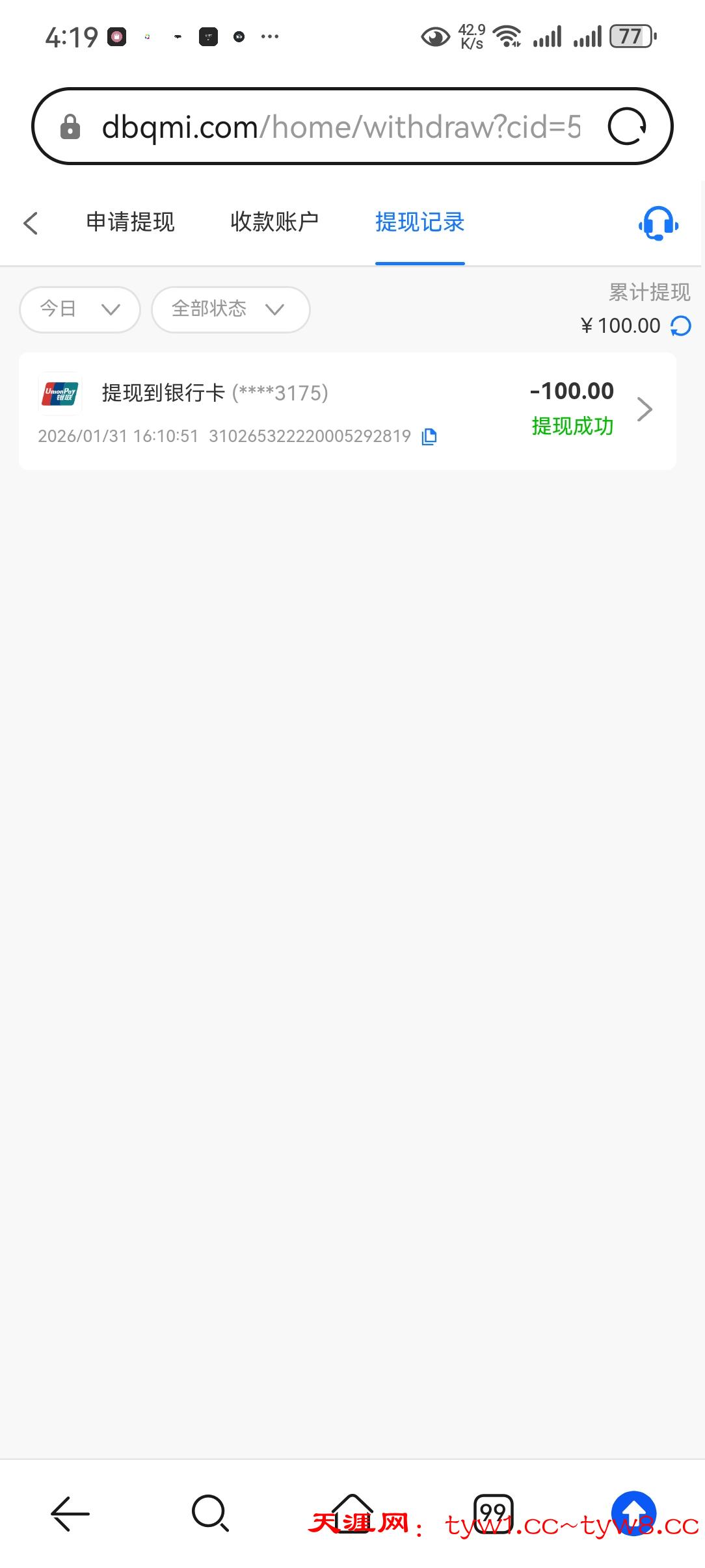Open browser search from bottom bar
The height and width of the screenshot is (1568, 705).
(x=210, y=1513)
